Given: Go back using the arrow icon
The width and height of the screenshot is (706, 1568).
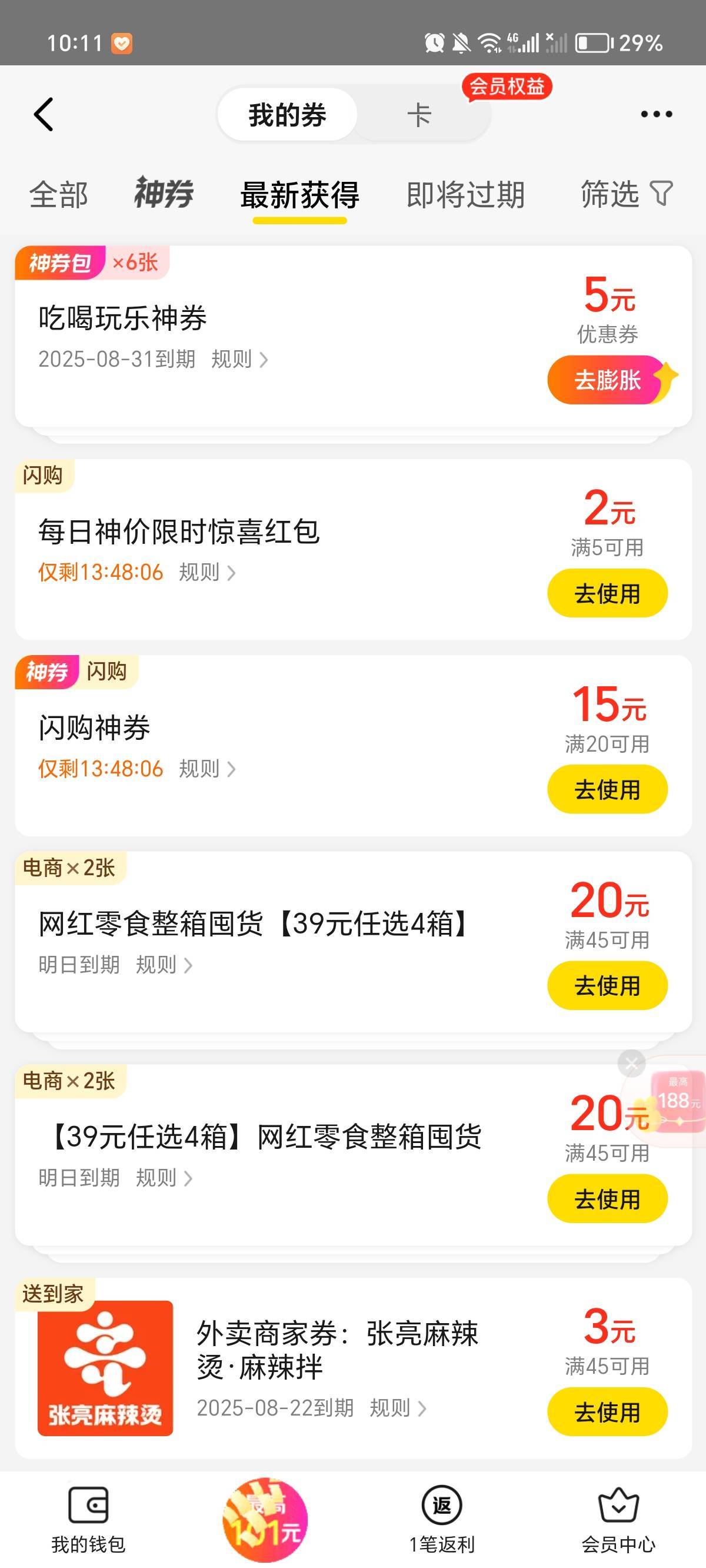Looking at the screenshot, I should (44, 114).
